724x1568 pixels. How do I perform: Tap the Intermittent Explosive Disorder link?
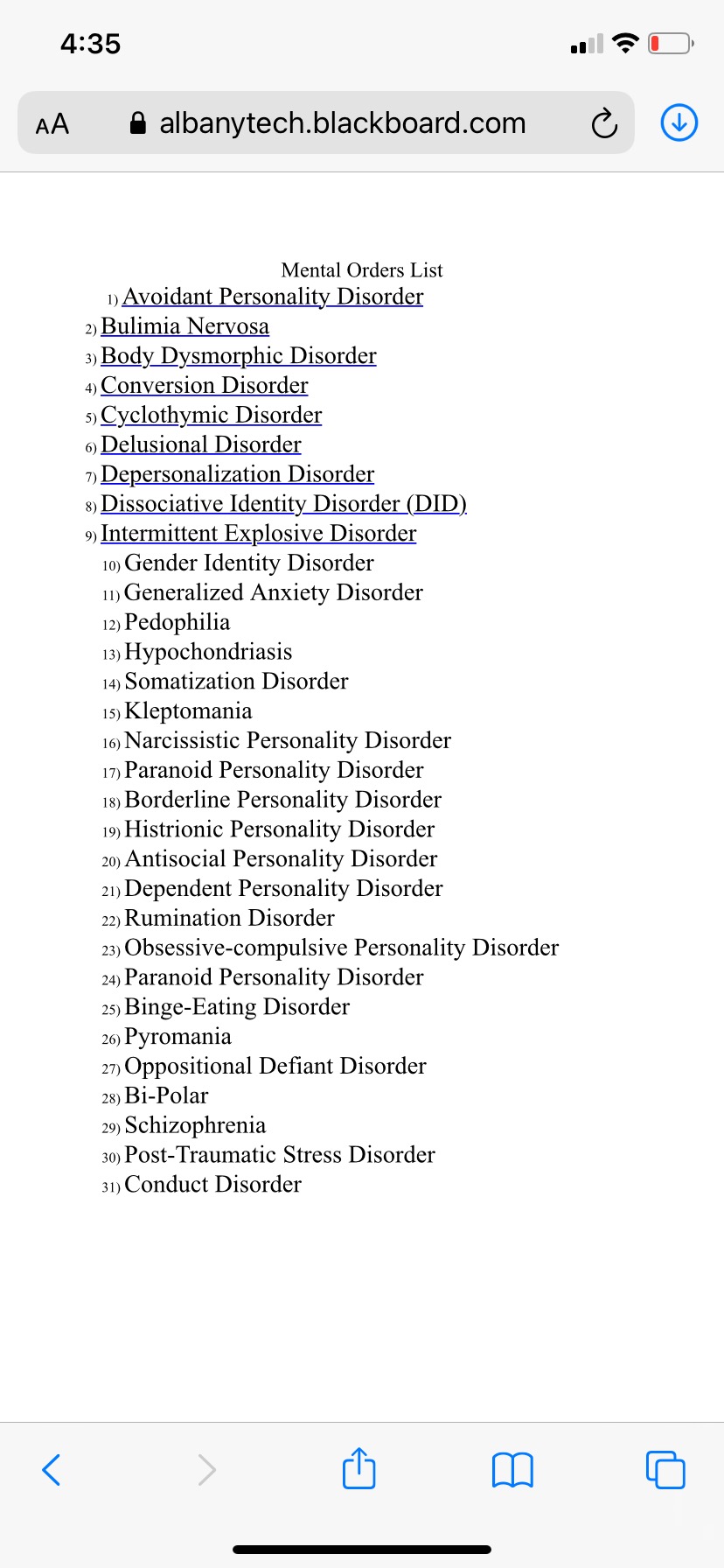click(x=258, y=534)
